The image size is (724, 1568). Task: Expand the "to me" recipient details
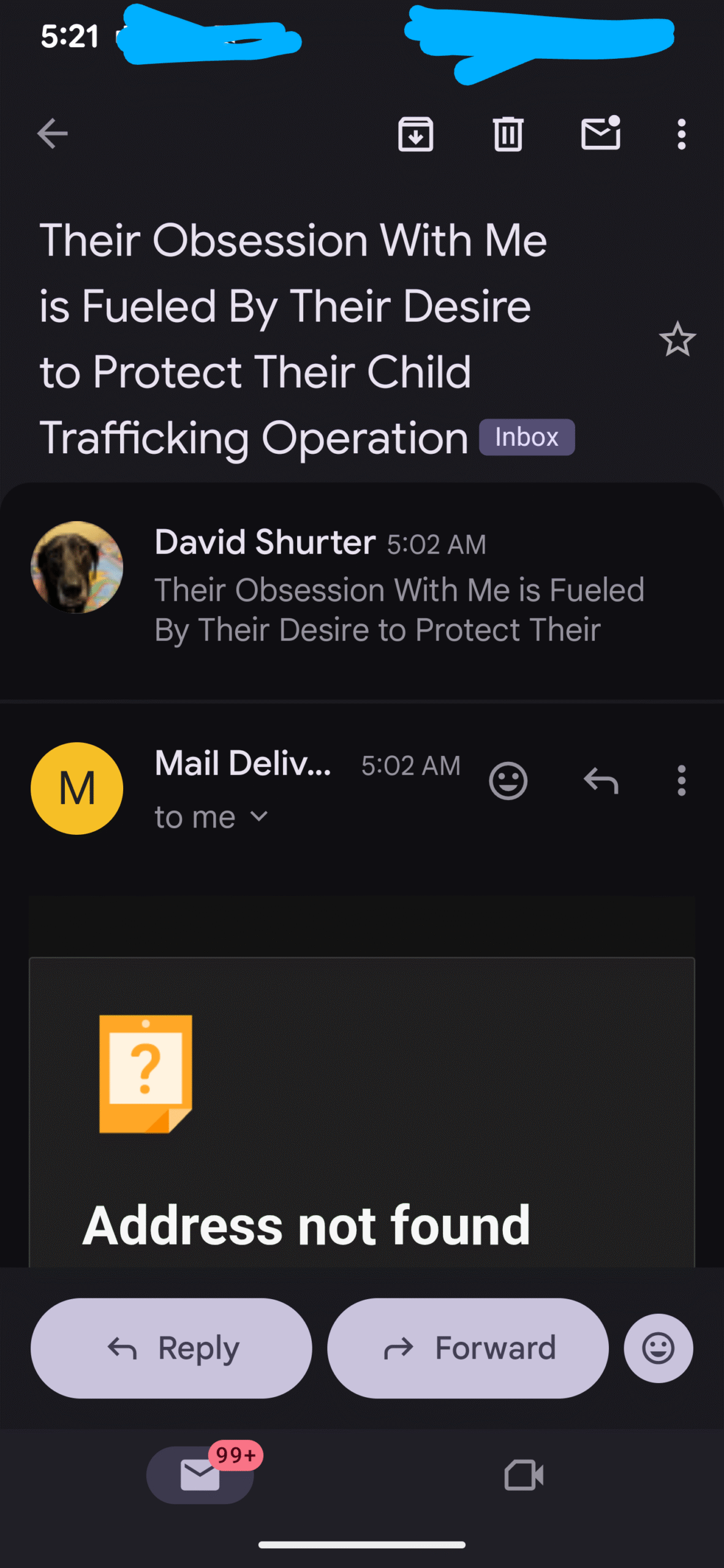[x=211, y=817]
